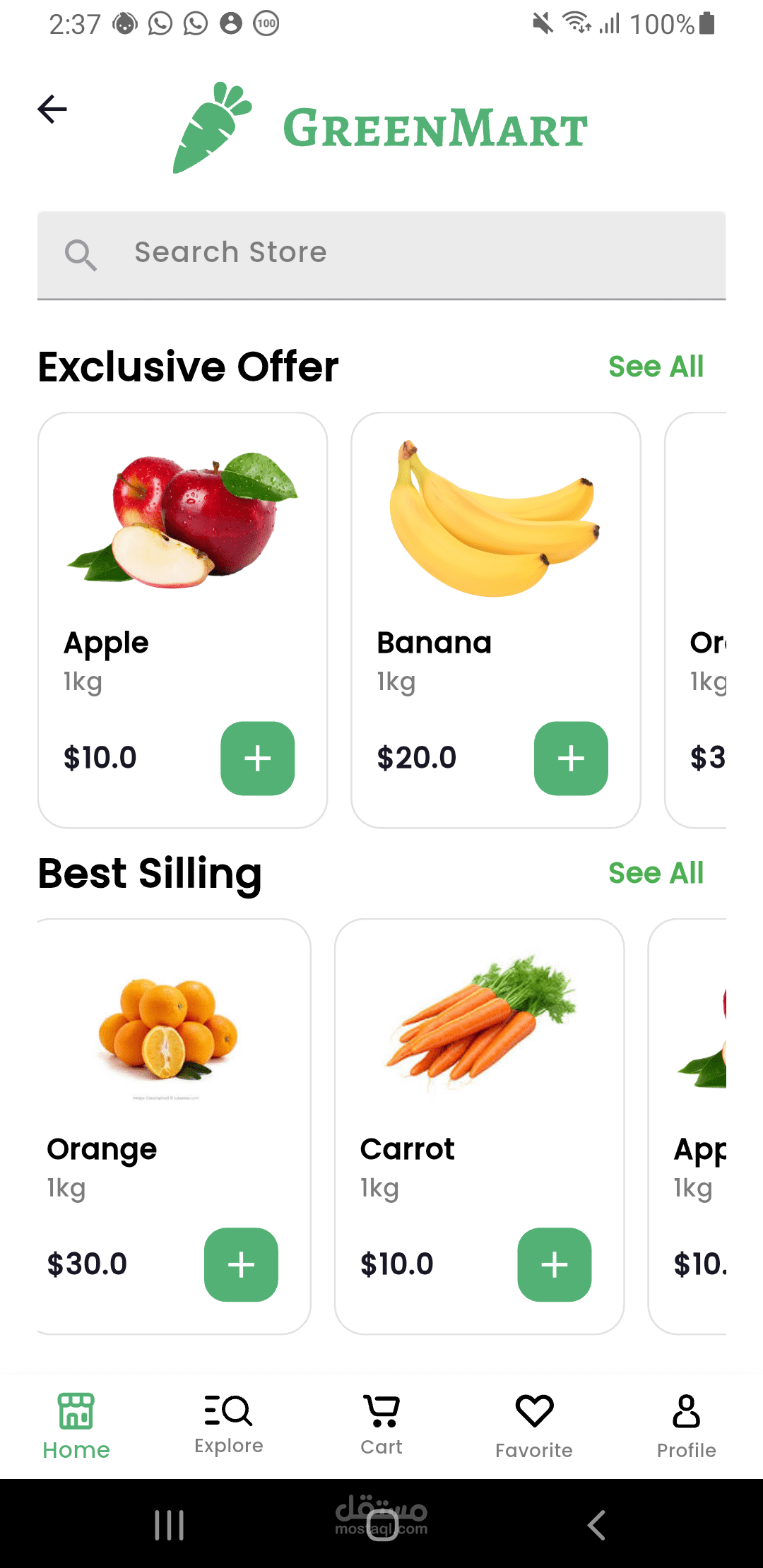This screenshot has width=763, height=1568.
Task: Add the Orange to cart with plus button
Action: [240, 1265]
